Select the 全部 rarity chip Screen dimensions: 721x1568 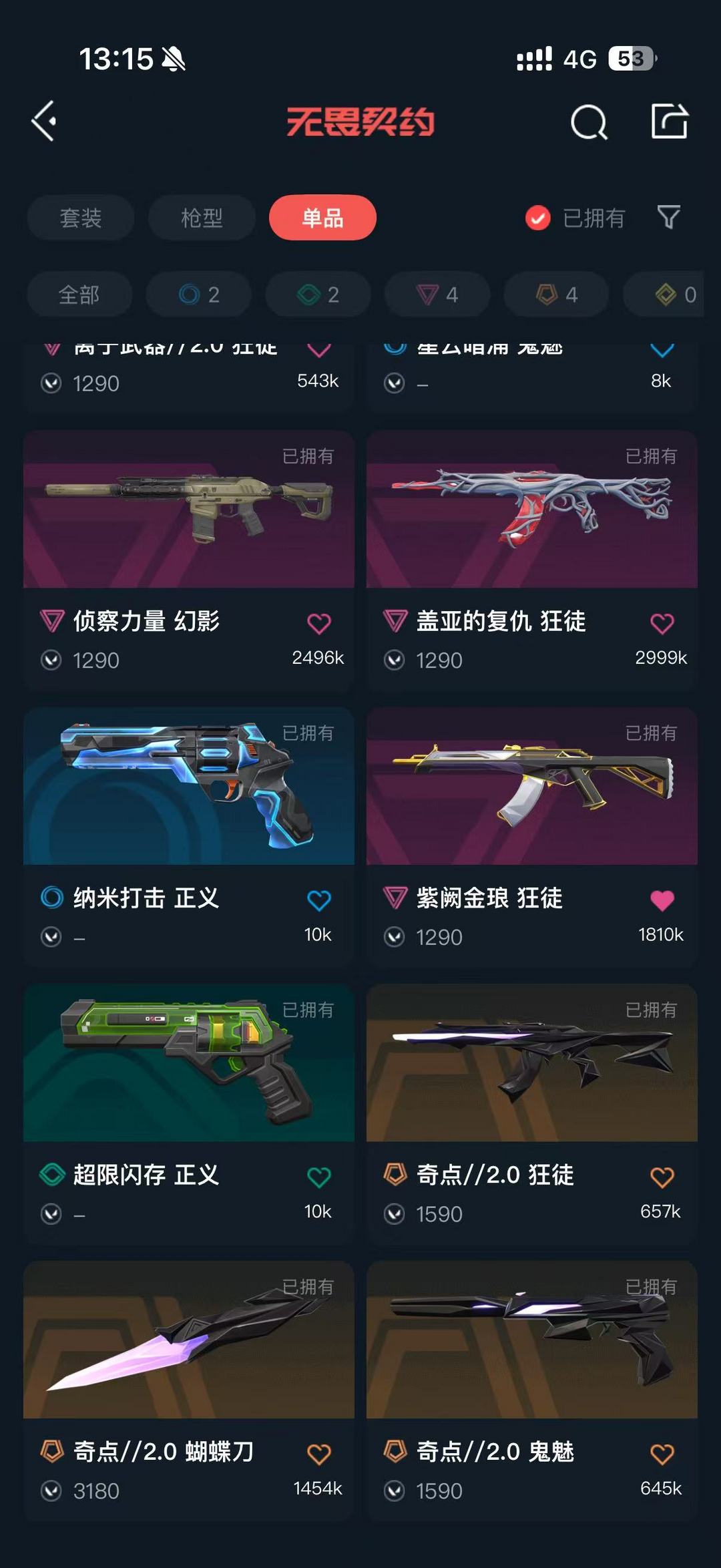click(x=79, y=295)
